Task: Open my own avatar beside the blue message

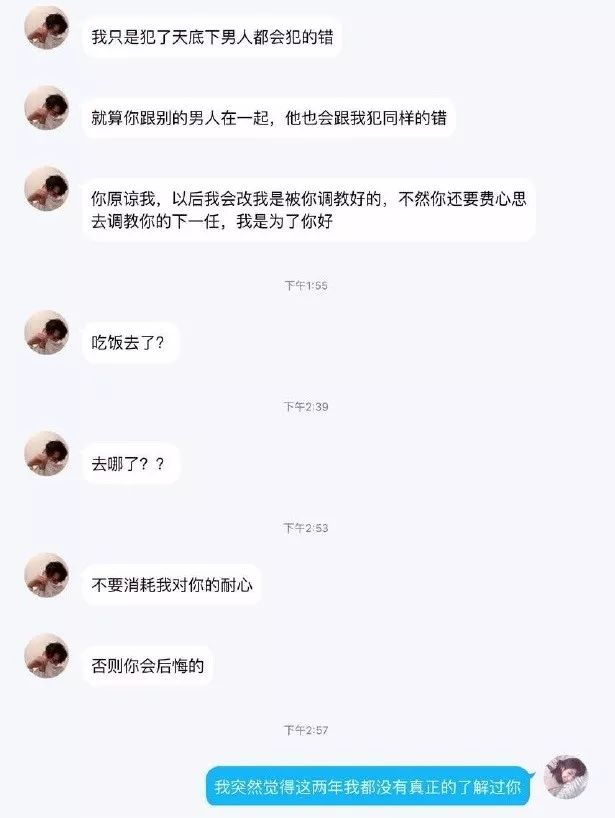Action: [566, 777]
